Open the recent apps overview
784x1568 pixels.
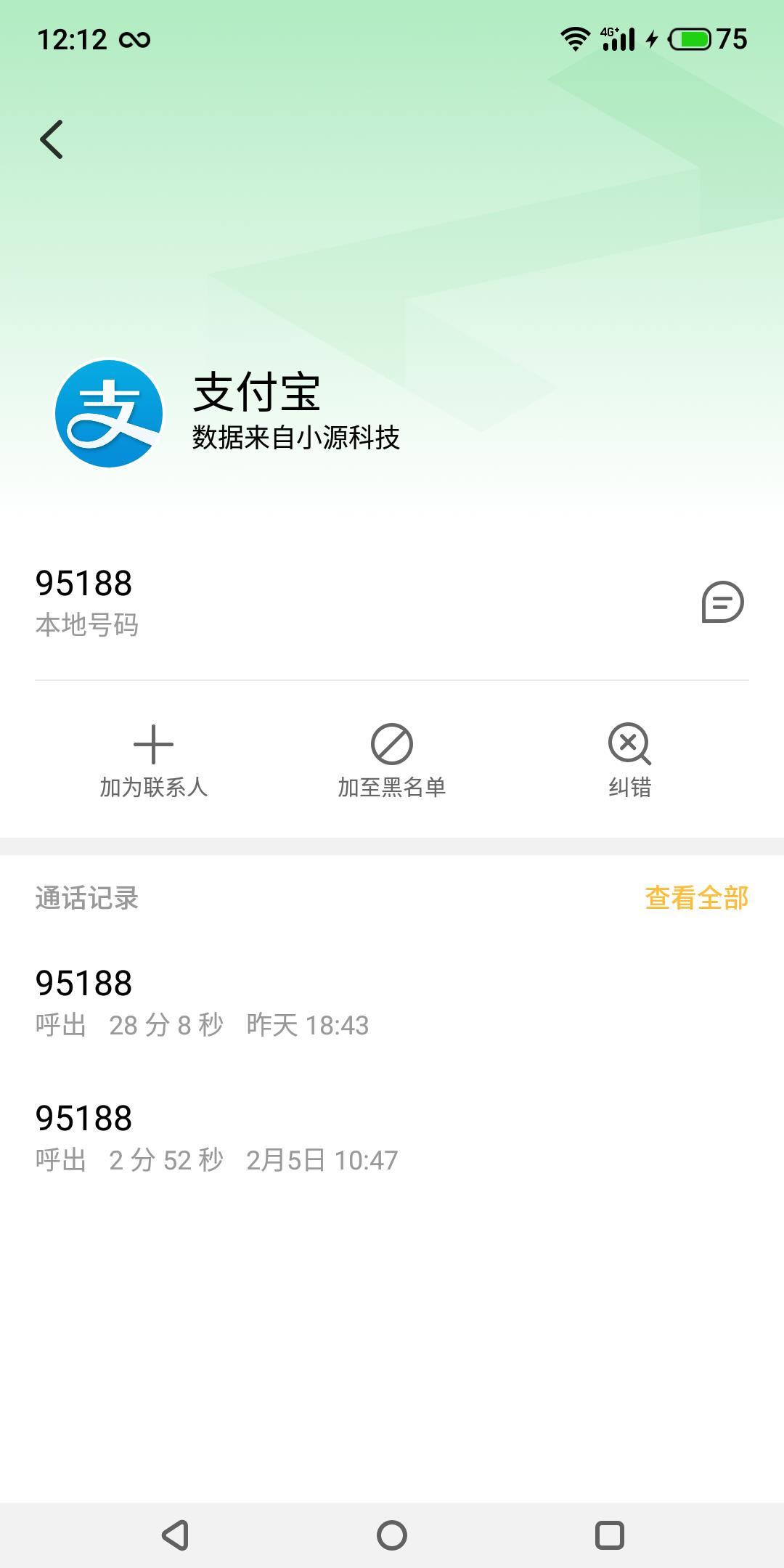coord(610,1535)
